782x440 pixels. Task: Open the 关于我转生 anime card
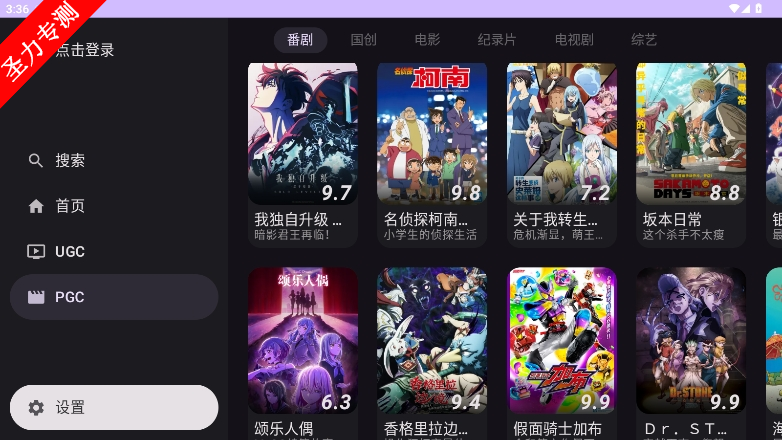click(x=561, y=150)
